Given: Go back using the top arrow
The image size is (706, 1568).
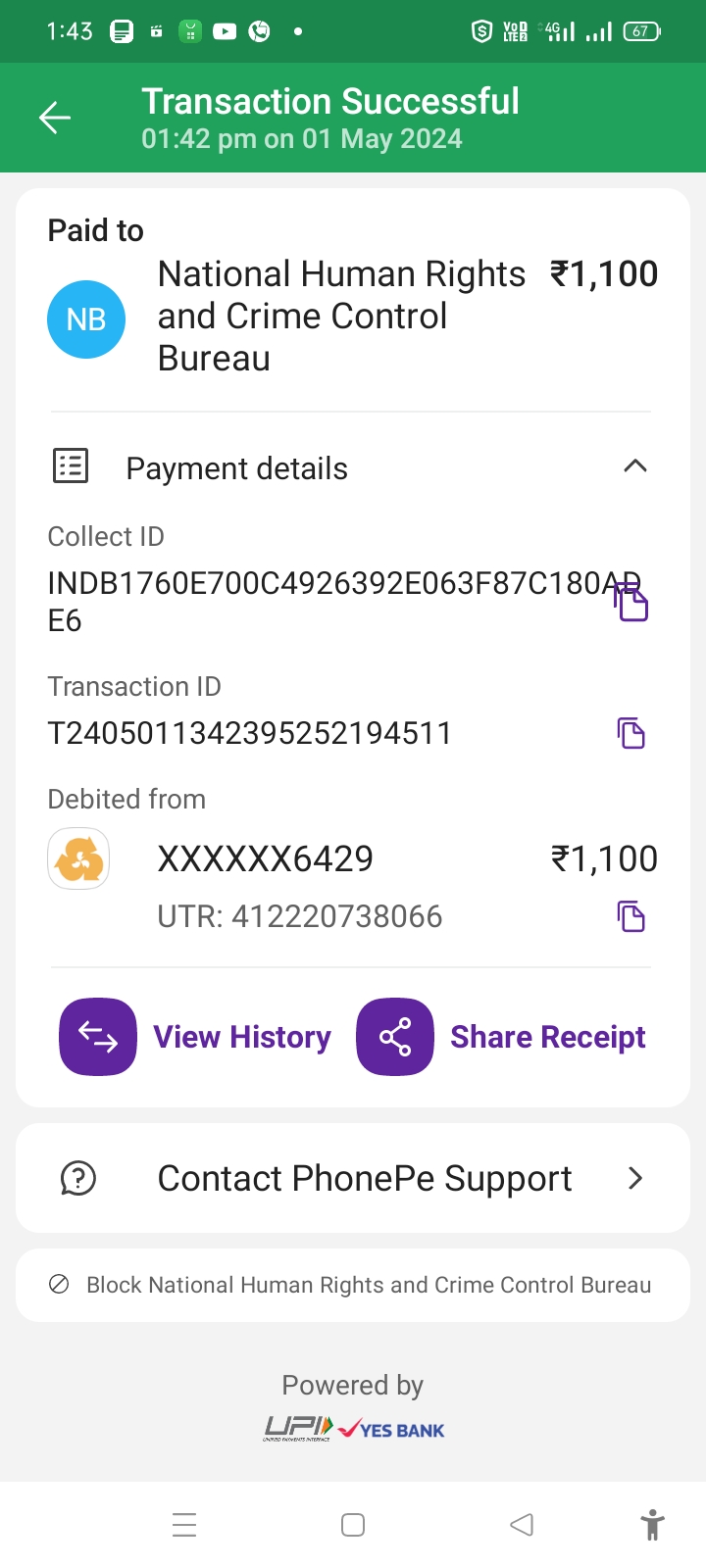Looking at the screenshot, I should pyautogui.click(x=55, y=119).
